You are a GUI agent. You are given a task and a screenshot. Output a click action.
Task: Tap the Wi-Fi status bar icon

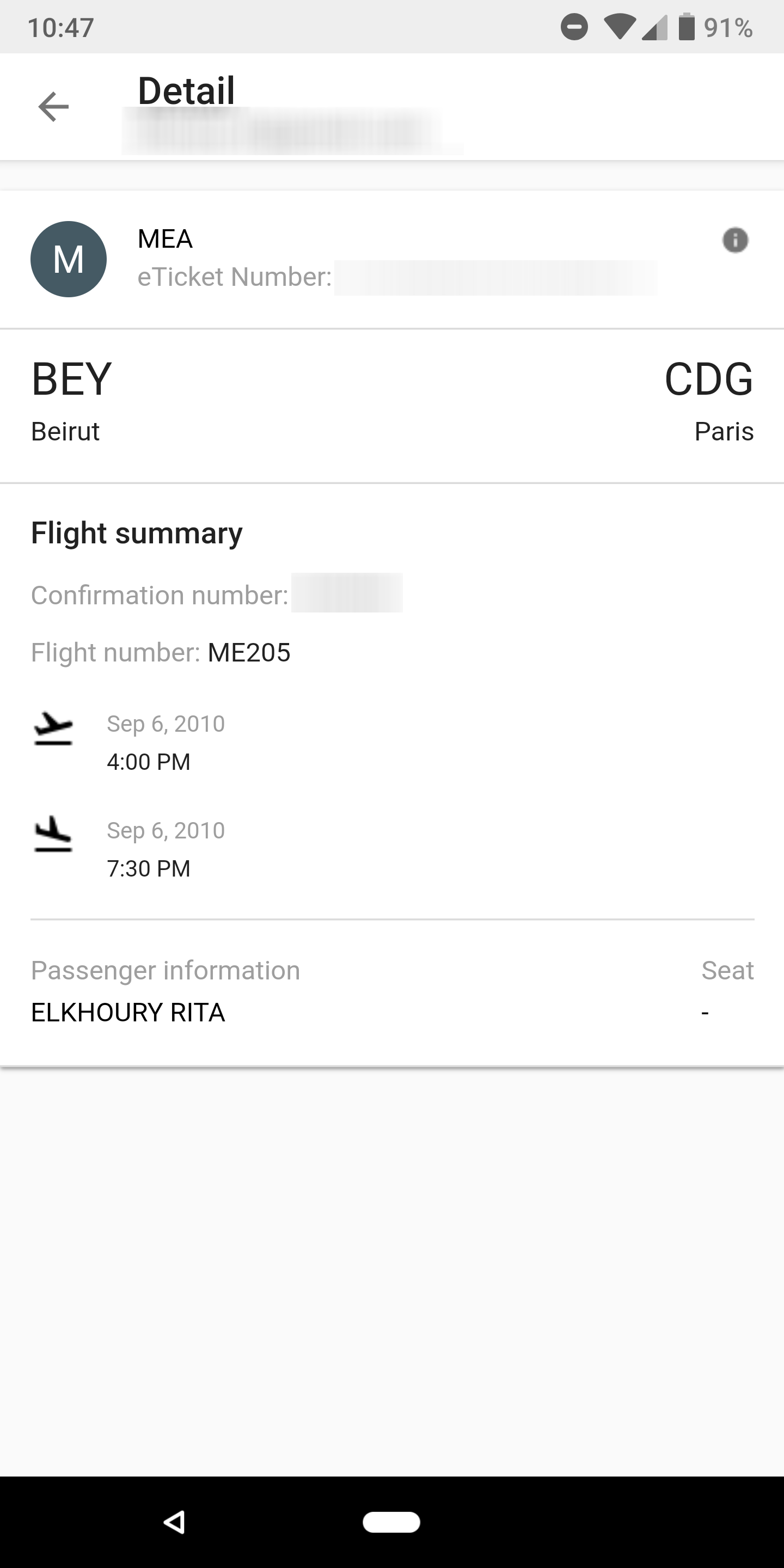[x=620, y=27]
